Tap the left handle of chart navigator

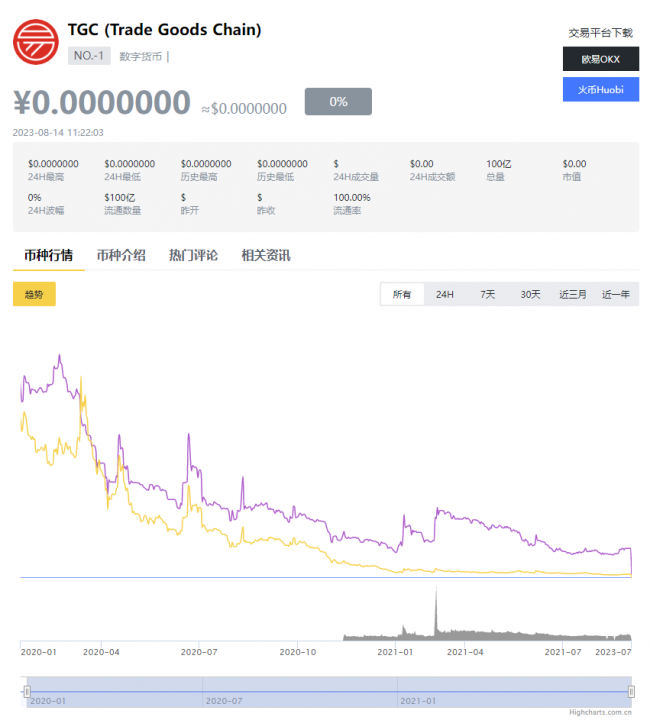(x=27, y=691)
